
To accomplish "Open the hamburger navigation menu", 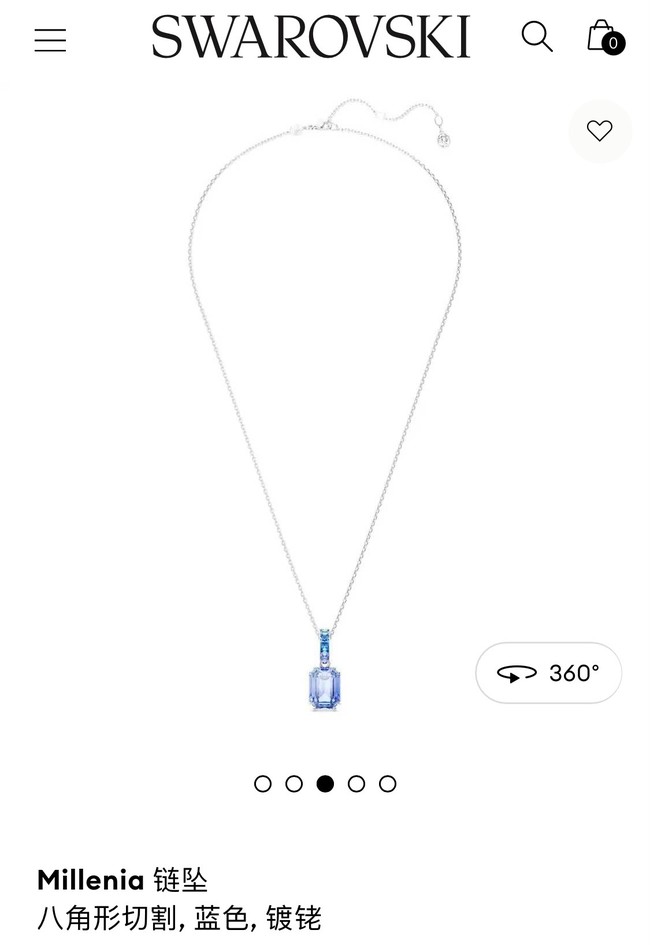I will click(x=50, y=40).
